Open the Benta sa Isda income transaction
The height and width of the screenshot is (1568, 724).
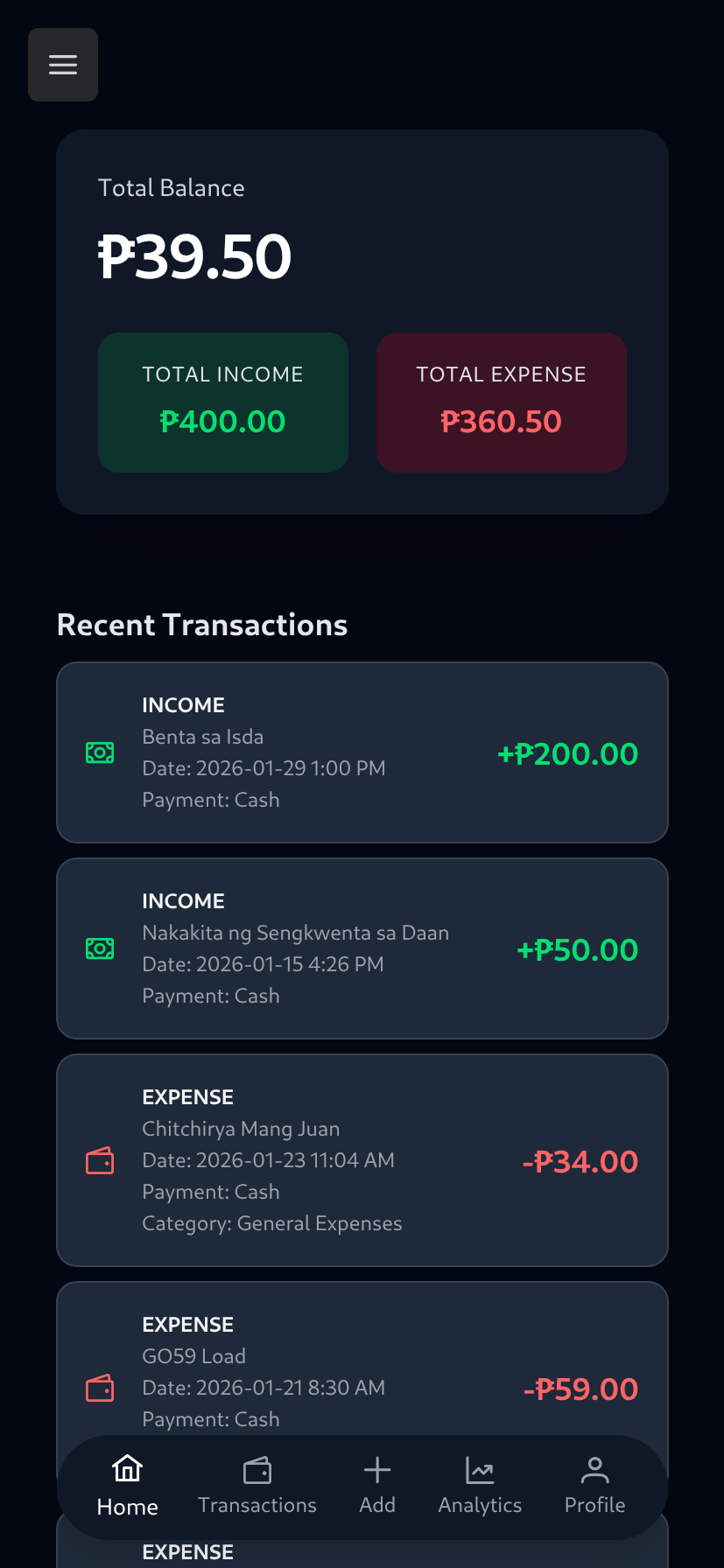[362, 752]
